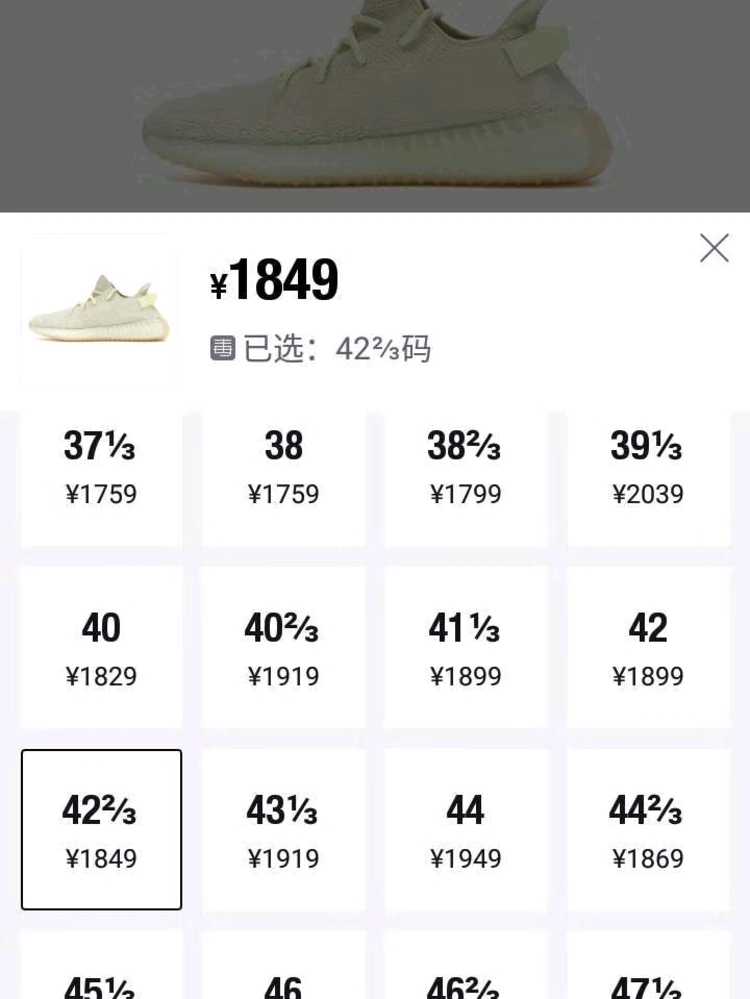
Task: Pick size 38⅔ at ¥1799
Action: pos(465,468)
